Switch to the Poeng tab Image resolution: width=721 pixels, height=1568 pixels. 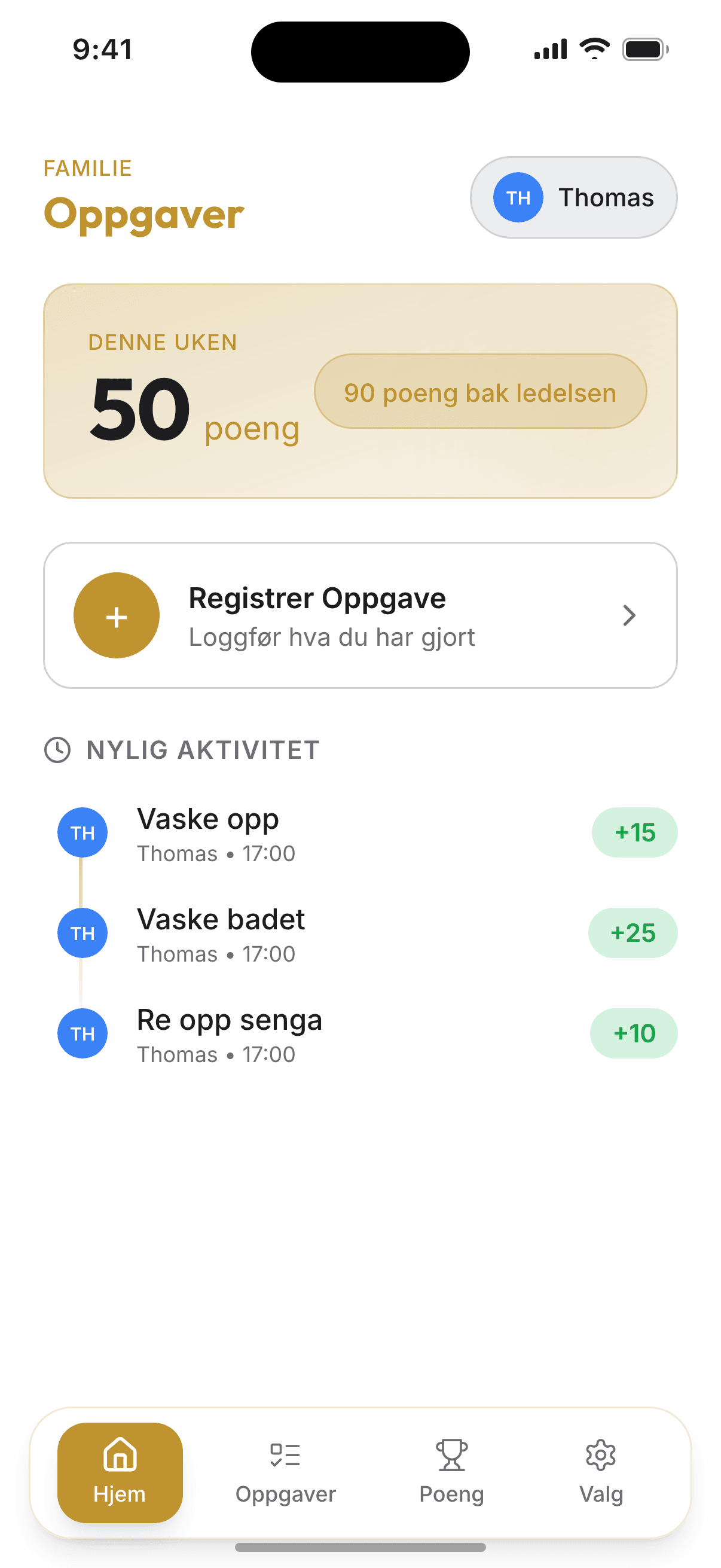[x=451, y=1472]
